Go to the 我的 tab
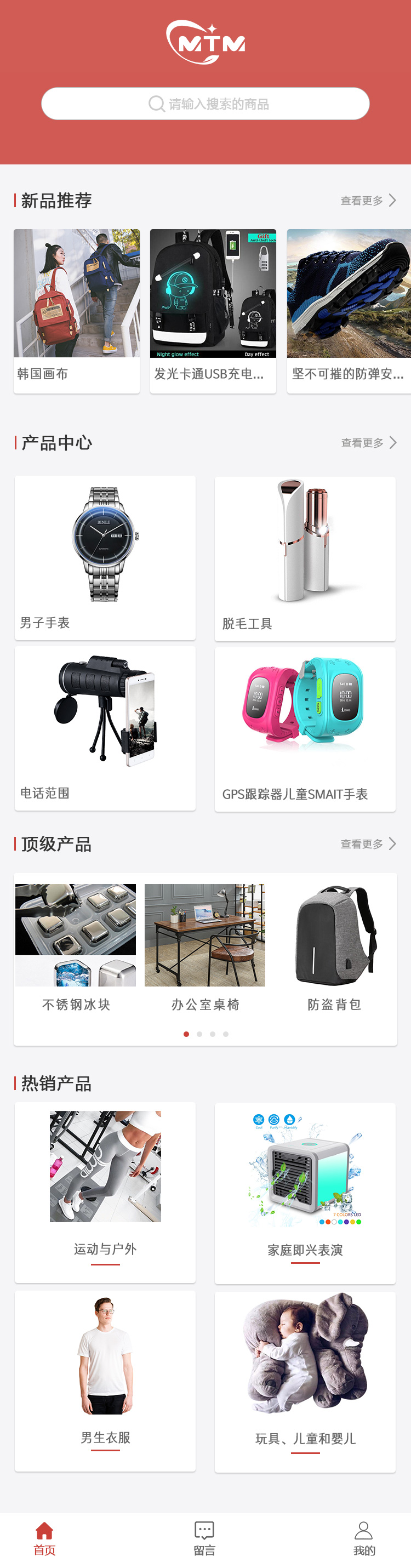Image resolution: width=411 pixels, height=1568 pixels. [364, 1538]
